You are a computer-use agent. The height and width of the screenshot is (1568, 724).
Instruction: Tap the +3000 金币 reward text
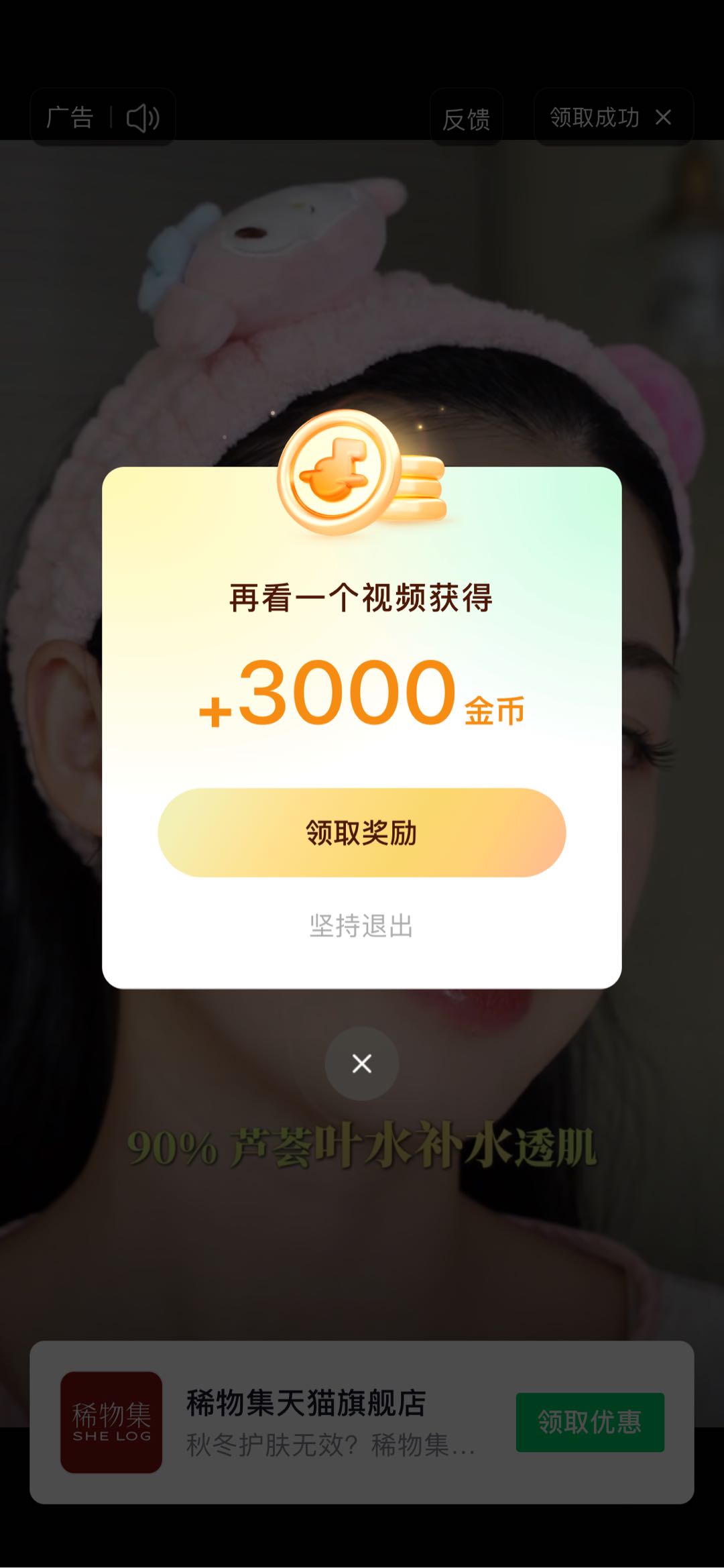361,698
